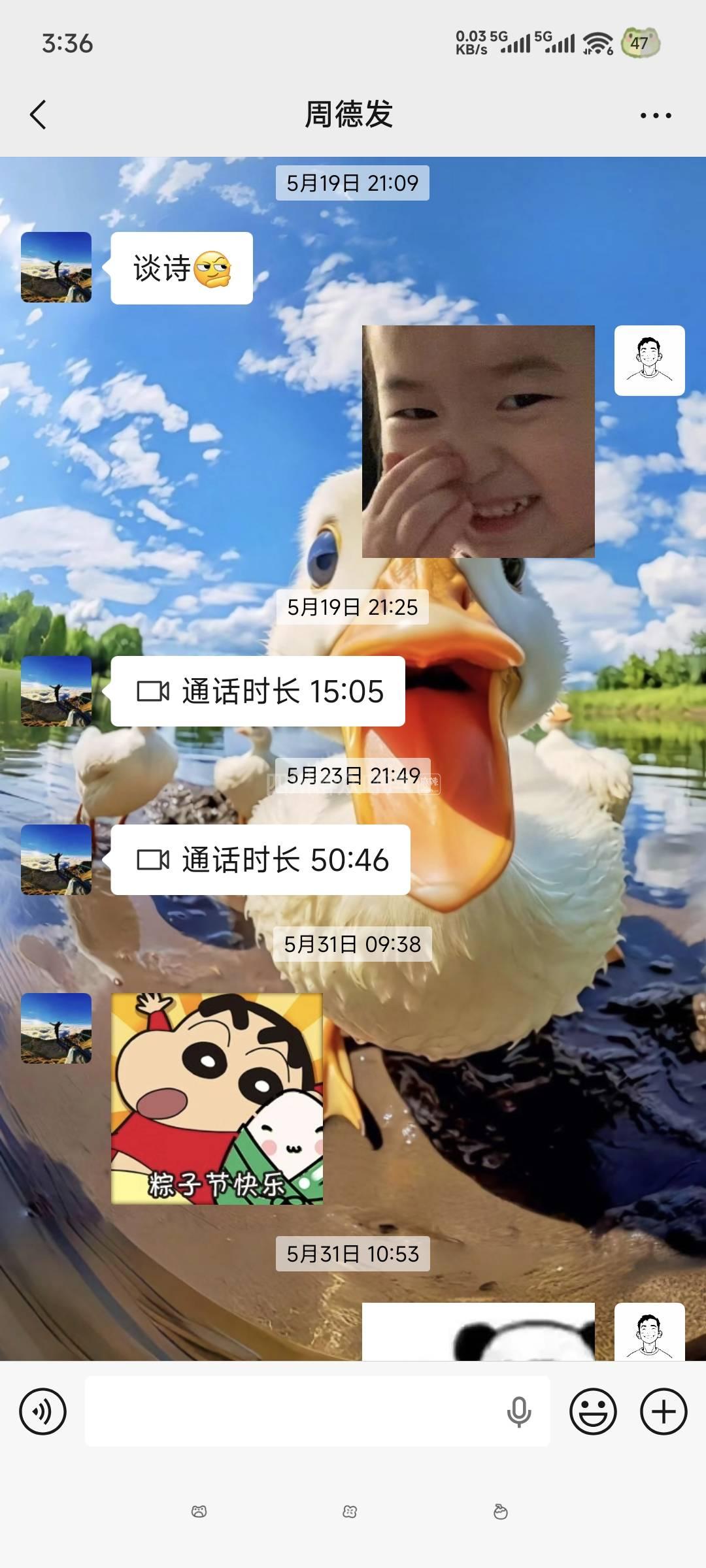The width and height of the screenshot is (706, 1568).
Task: Redial from the 15:05 video call record
Action: coord(258,691)
